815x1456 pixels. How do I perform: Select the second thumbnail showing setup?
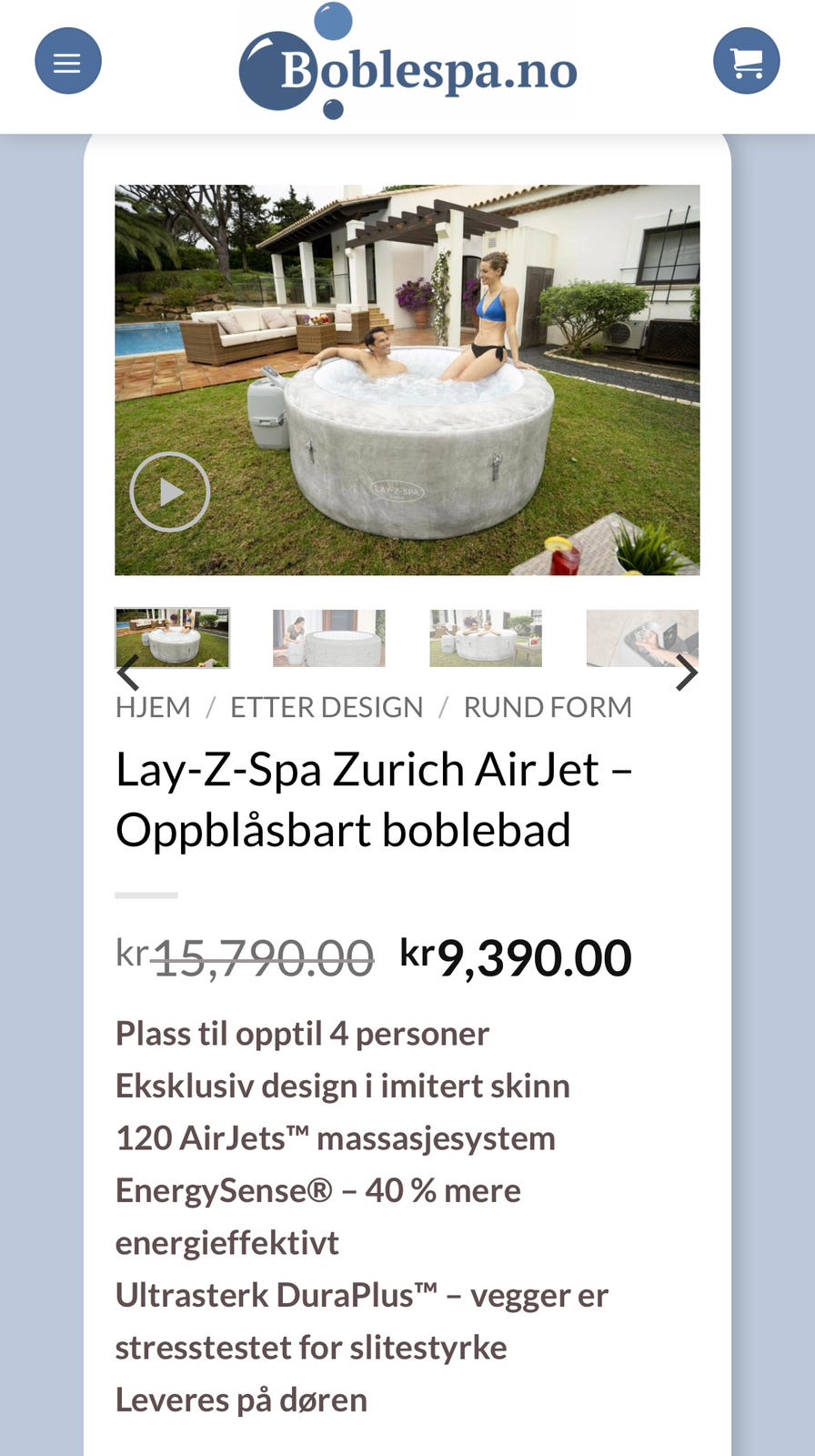pyautogui.click(x=328, y=637)
